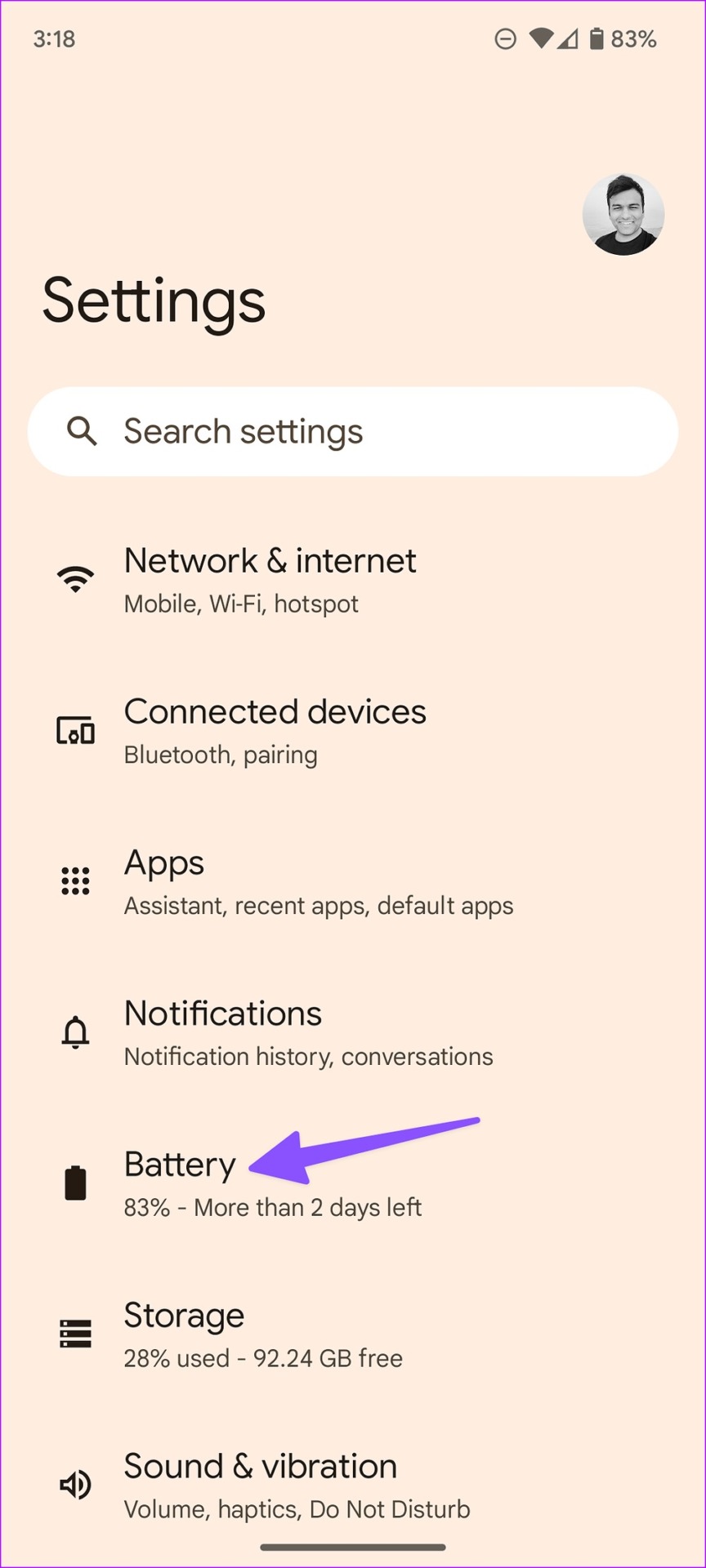Screen dimensions: 706x1568
Task: Open Sound & vibration settings
Action: 353,1485
